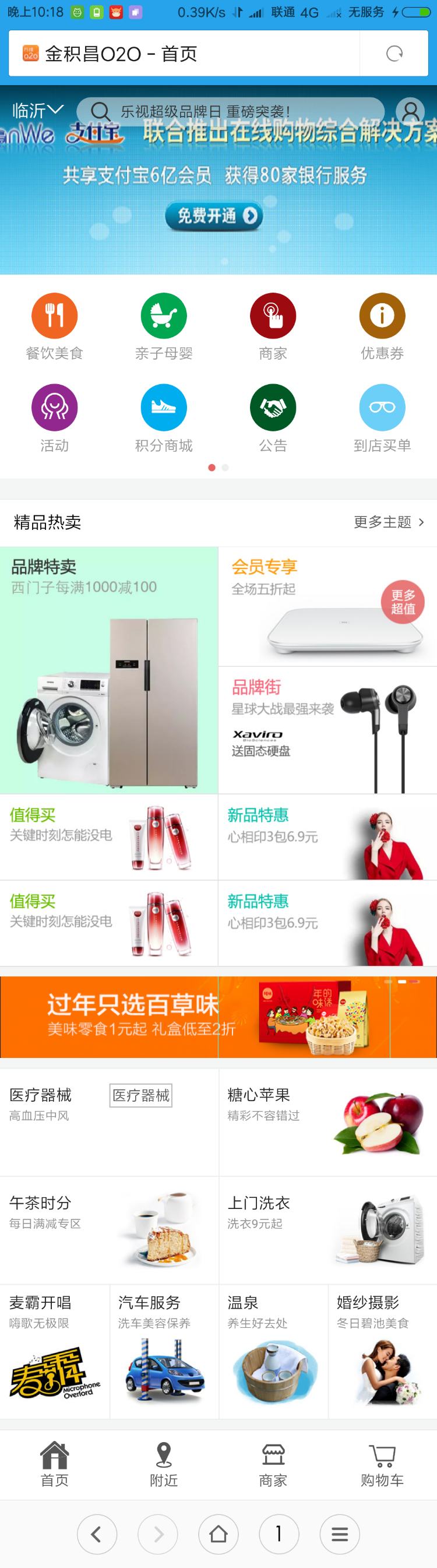
Task: Open the browser menu button
Action: click(340, 1533)
